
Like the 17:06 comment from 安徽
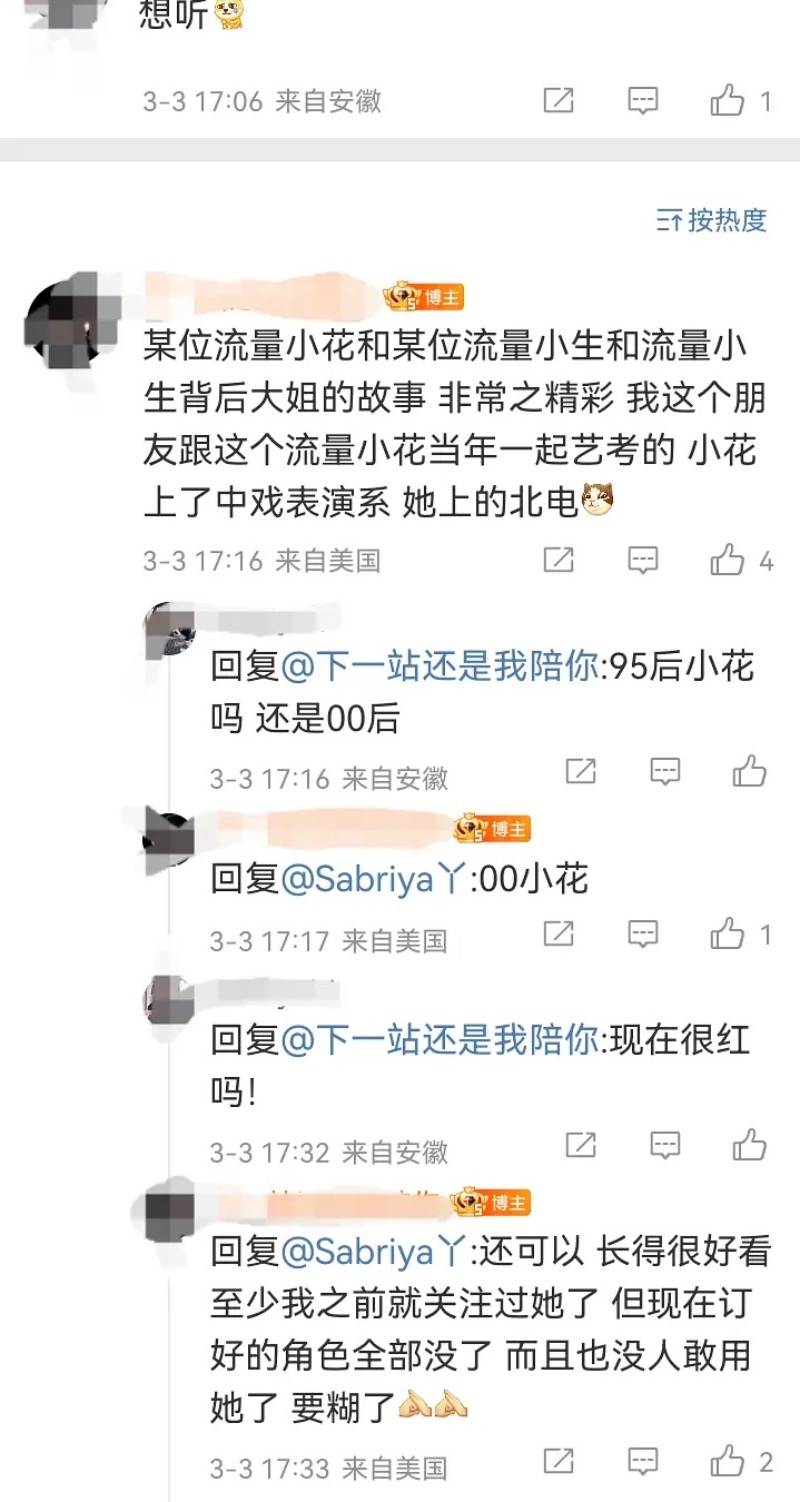pos(728,101)
